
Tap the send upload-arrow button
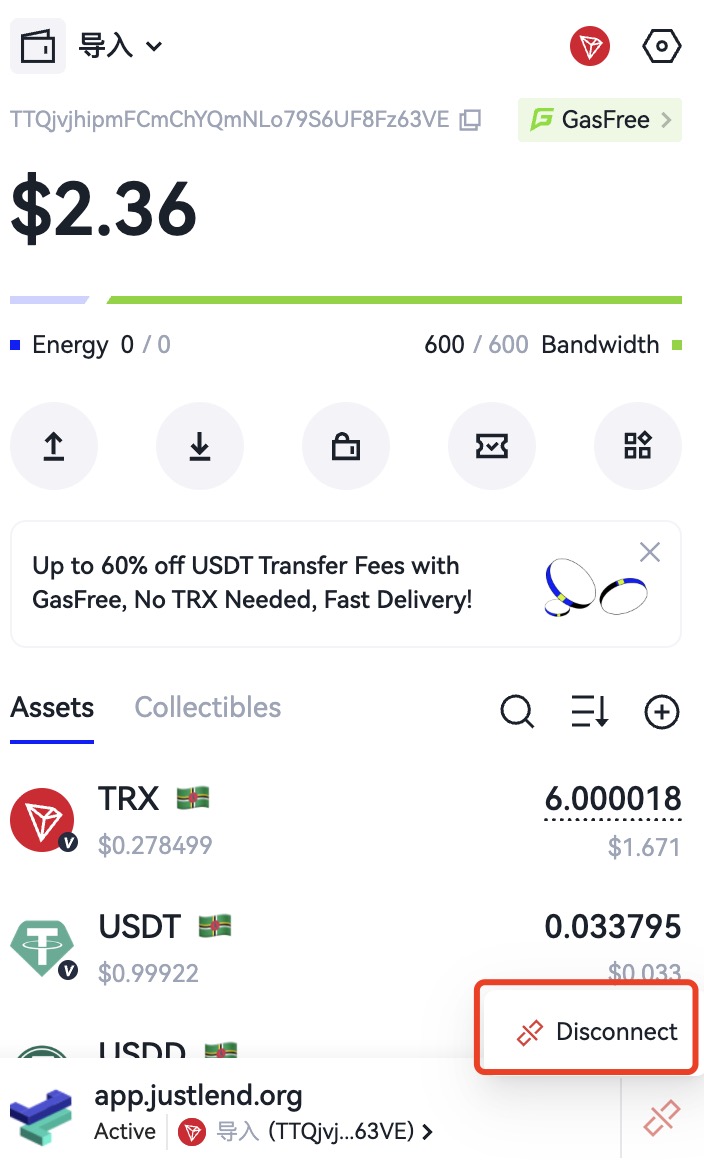tap(54, 447)
